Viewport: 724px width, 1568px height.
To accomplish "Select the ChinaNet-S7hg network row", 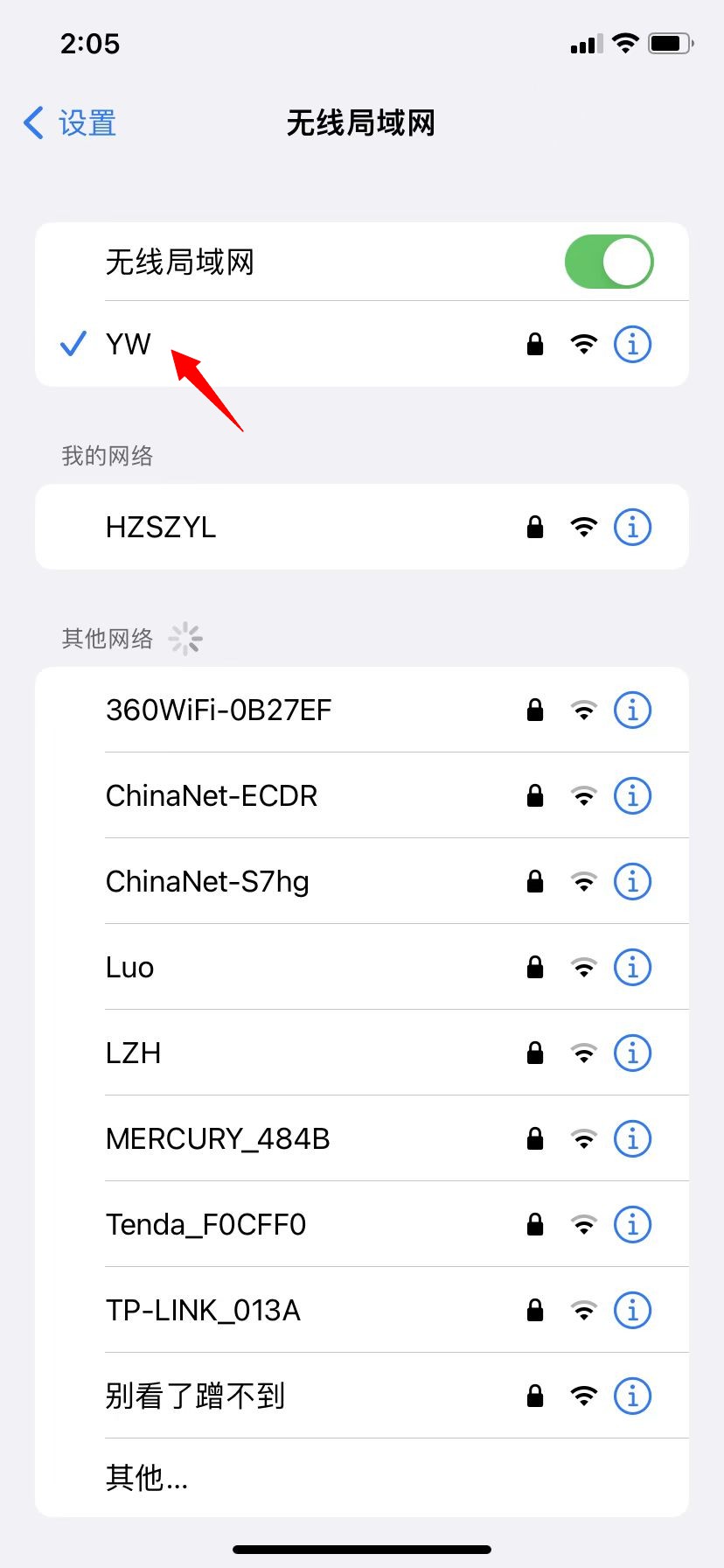I will pos(262,881).
